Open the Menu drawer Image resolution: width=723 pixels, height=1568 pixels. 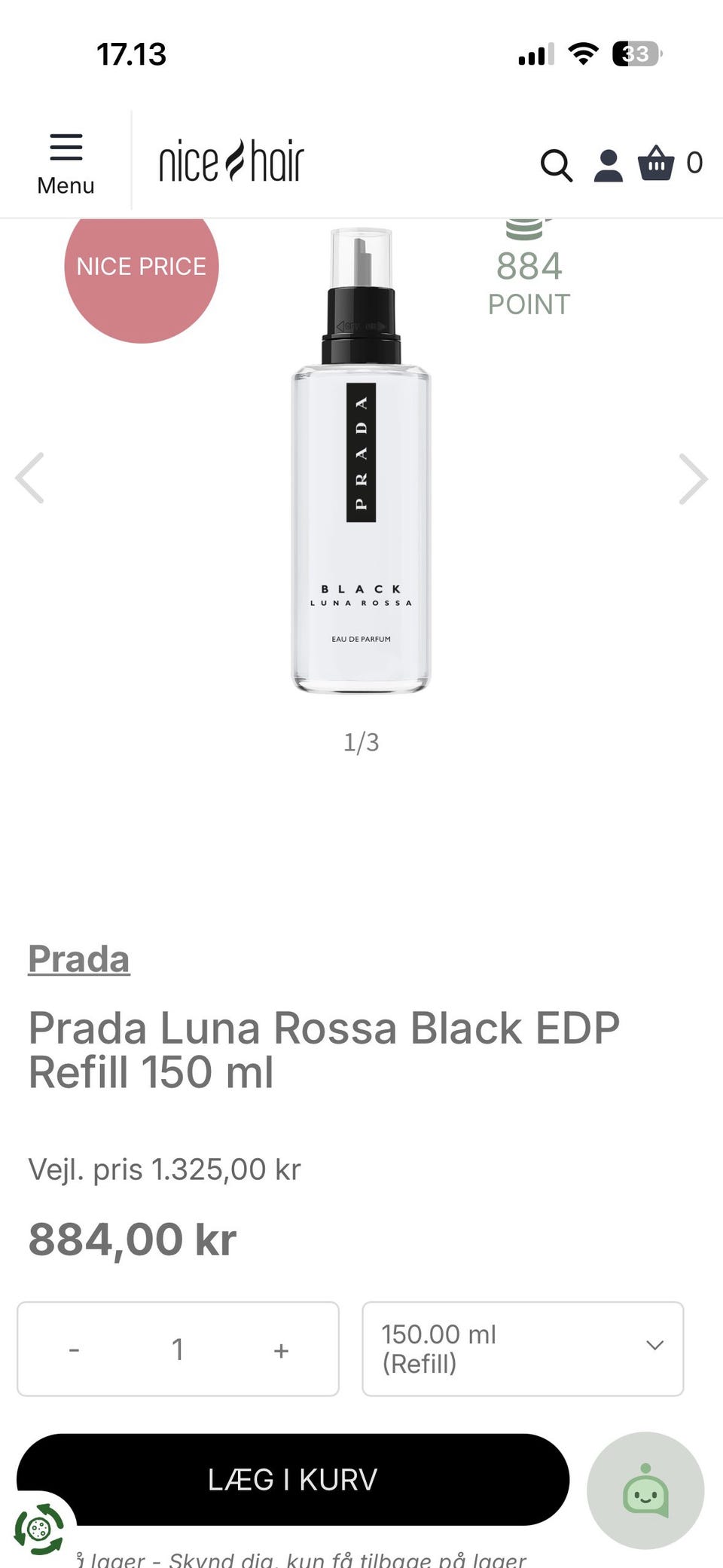(66, 164)
